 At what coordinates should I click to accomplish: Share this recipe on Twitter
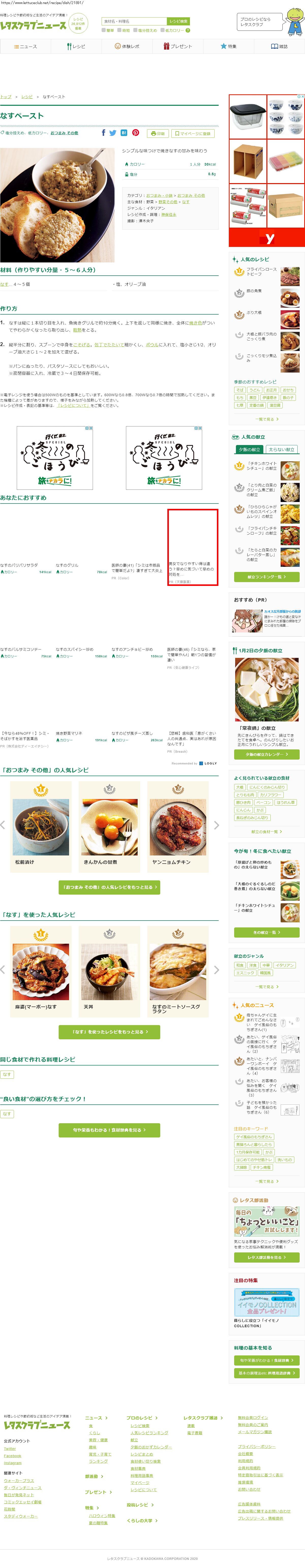click(x=113, y=133)
